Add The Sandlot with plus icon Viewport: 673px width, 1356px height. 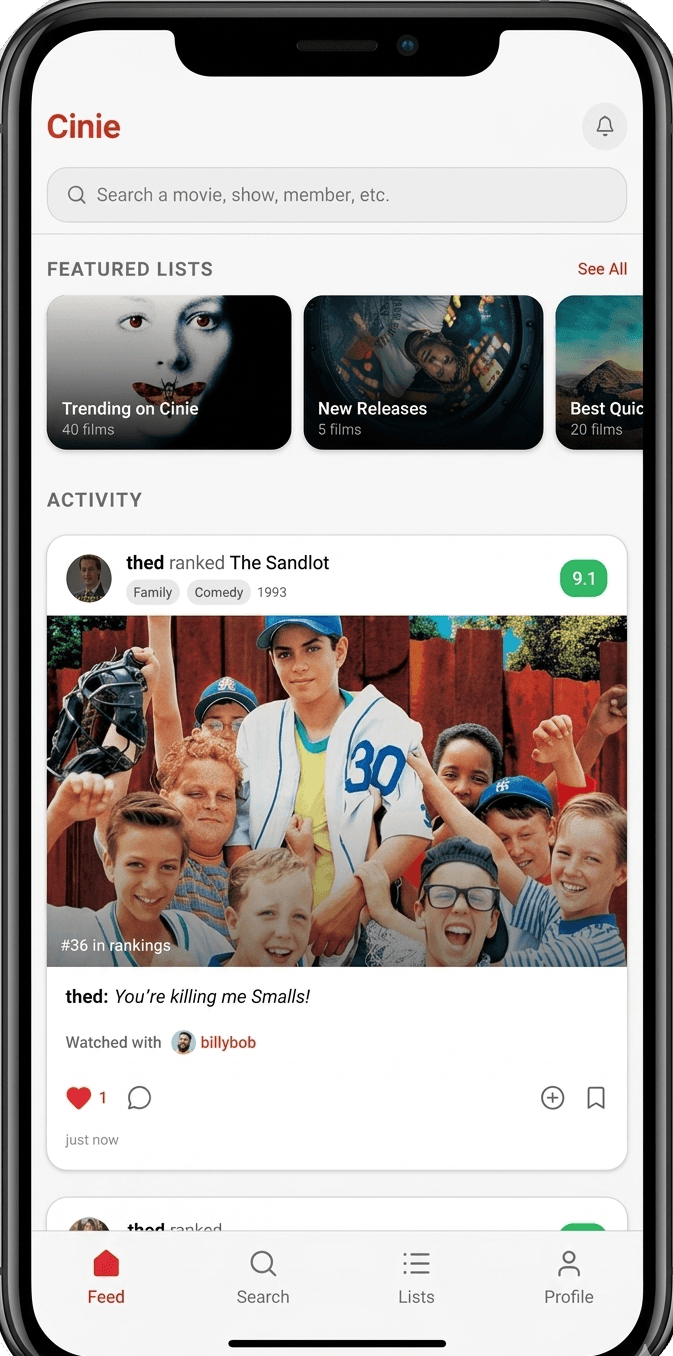point(552,1098)
